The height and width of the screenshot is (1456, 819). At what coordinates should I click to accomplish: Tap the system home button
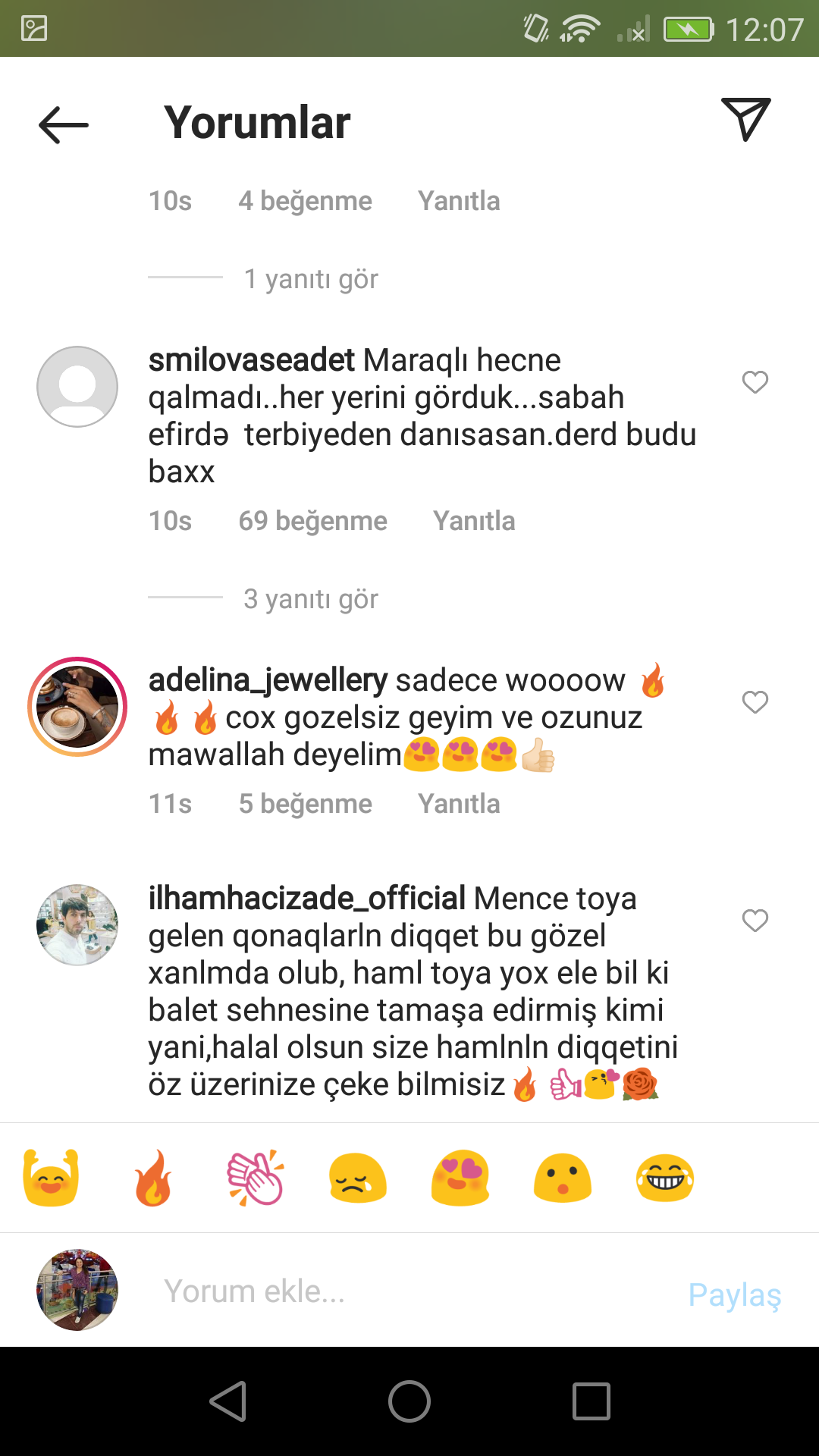409,1401
